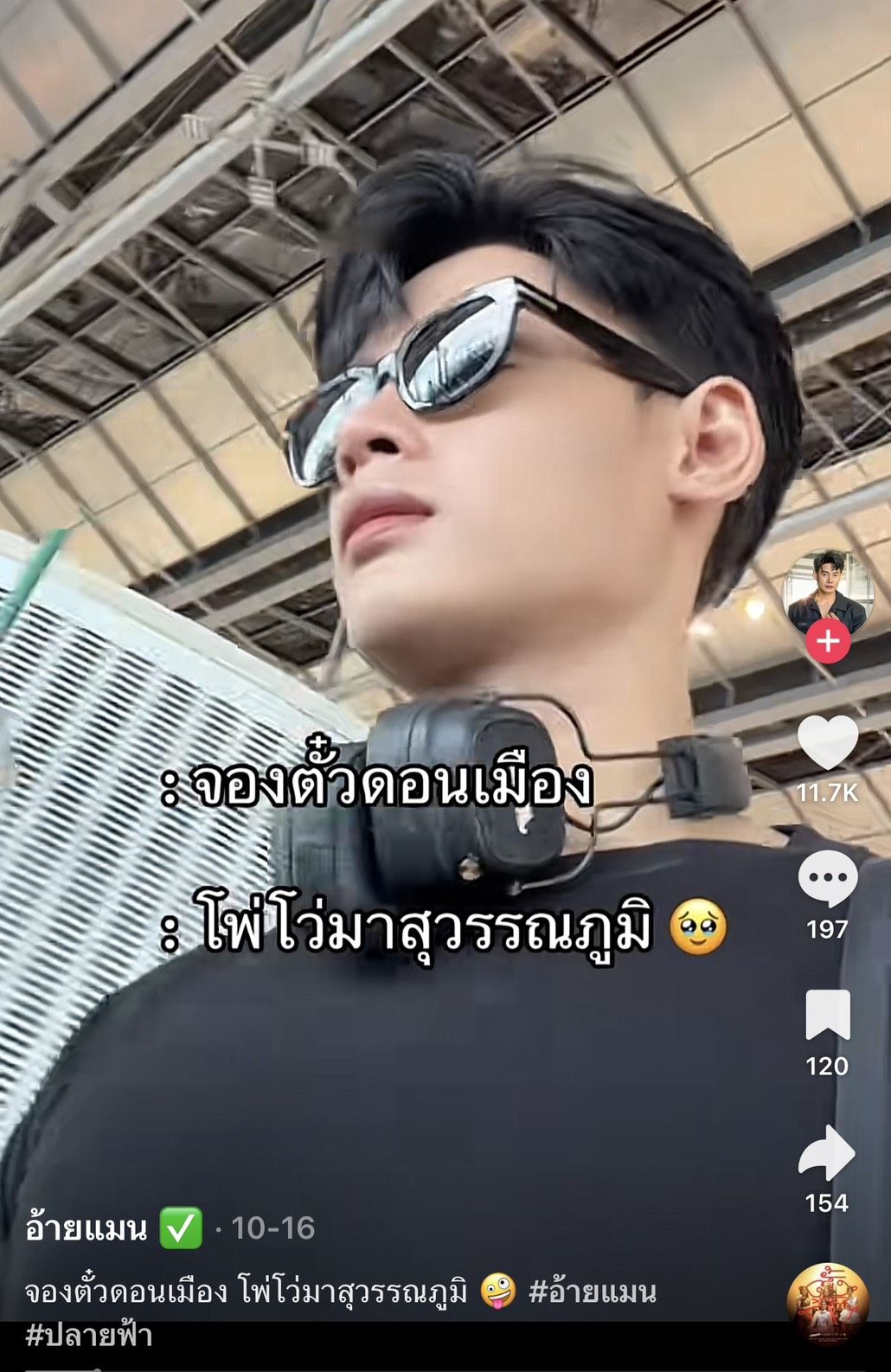Bookmark this video to favorites
The image size is (891, 1372).
(827, 1015)
